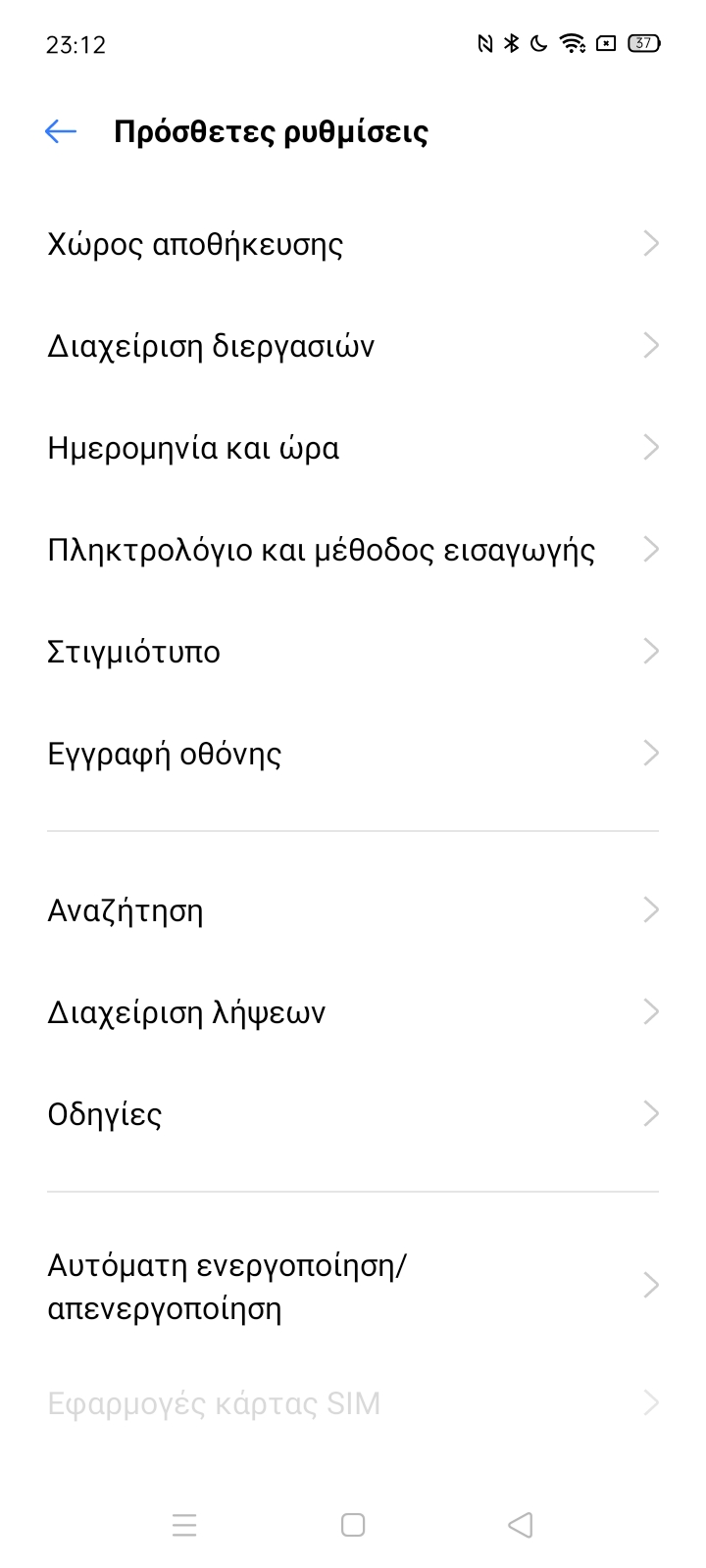Tap the system home button
The image size is (706, 1568).
(x=353, y=1525)
